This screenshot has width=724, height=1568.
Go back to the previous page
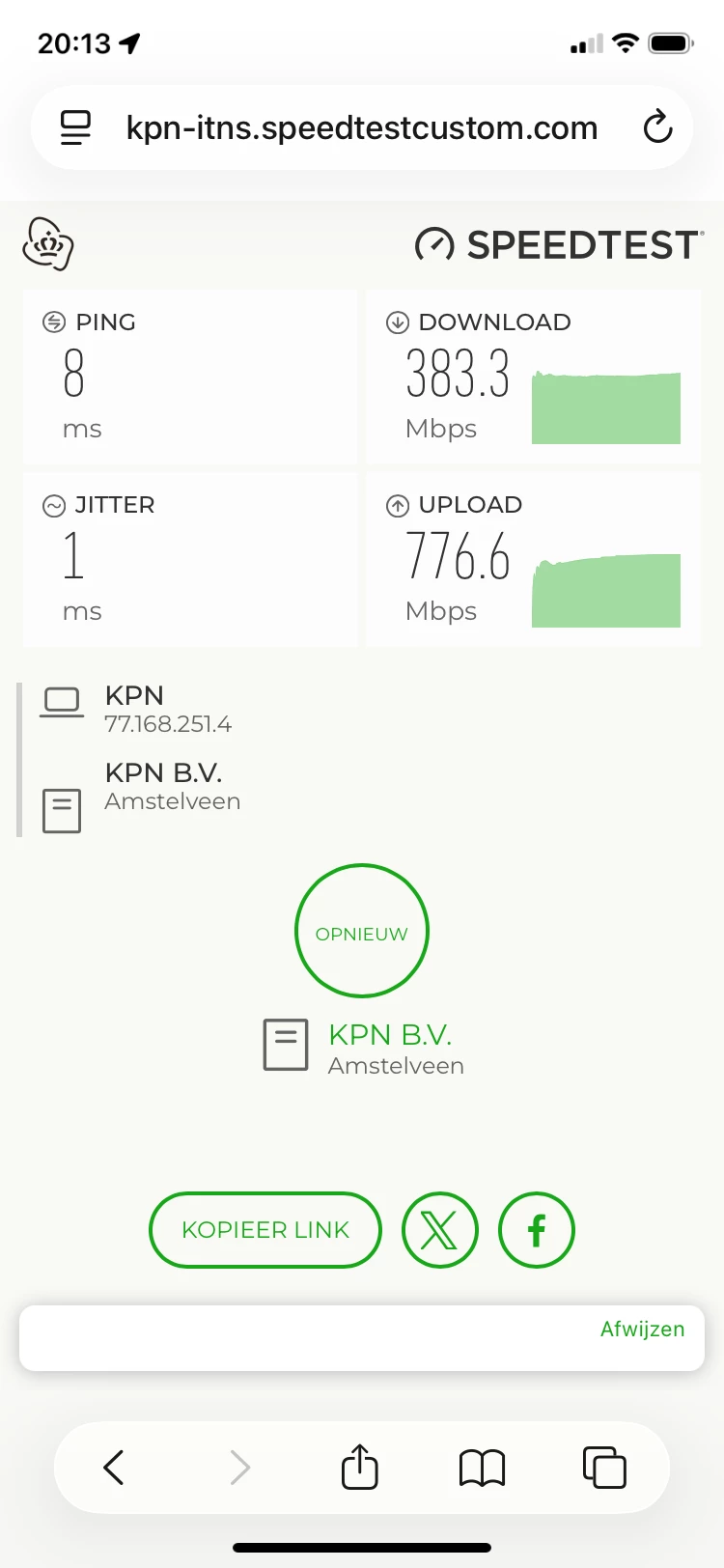click(114, 1468)
